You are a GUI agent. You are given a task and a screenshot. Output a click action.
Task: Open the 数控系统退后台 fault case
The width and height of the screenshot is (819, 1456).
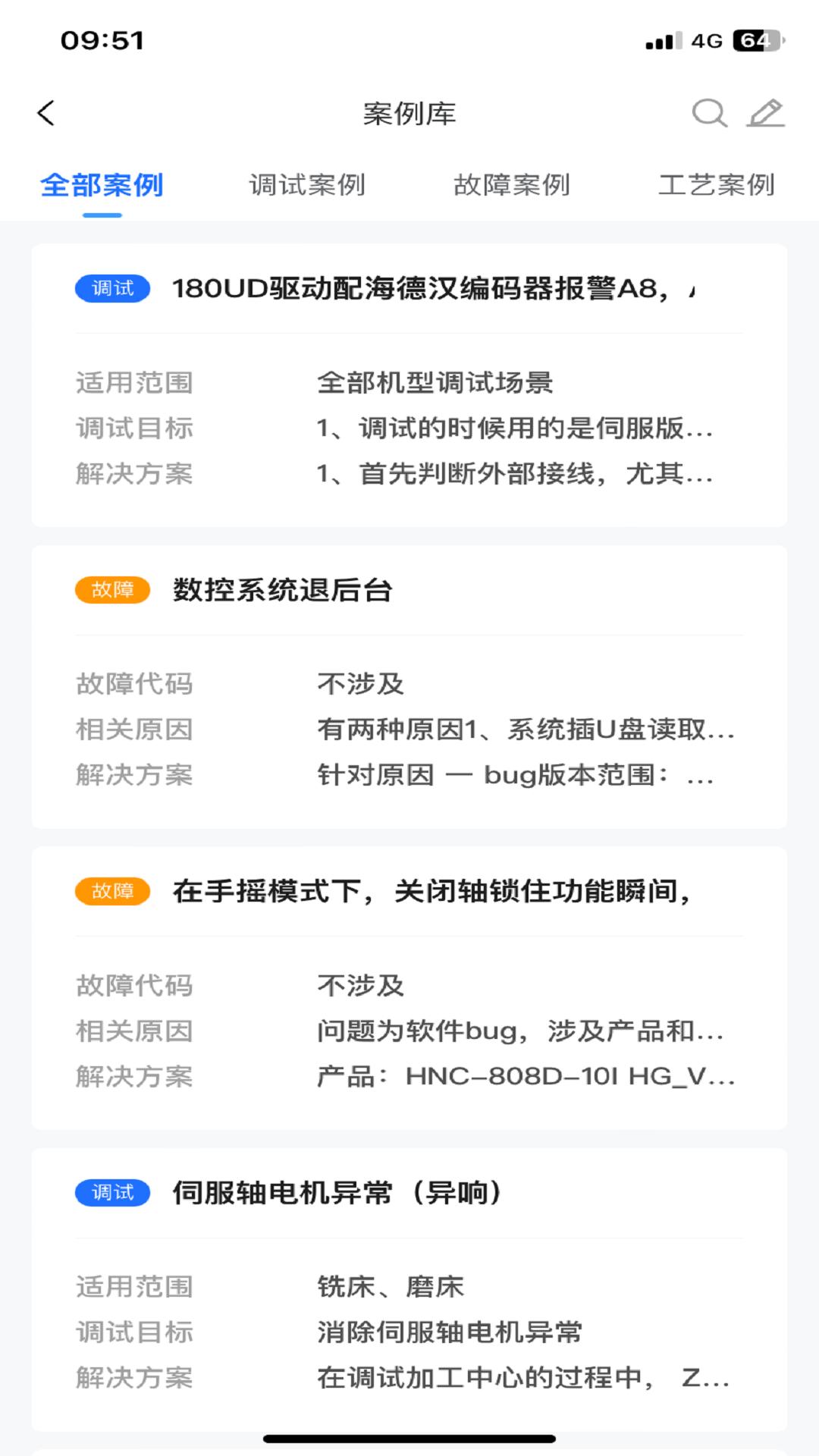409,590
